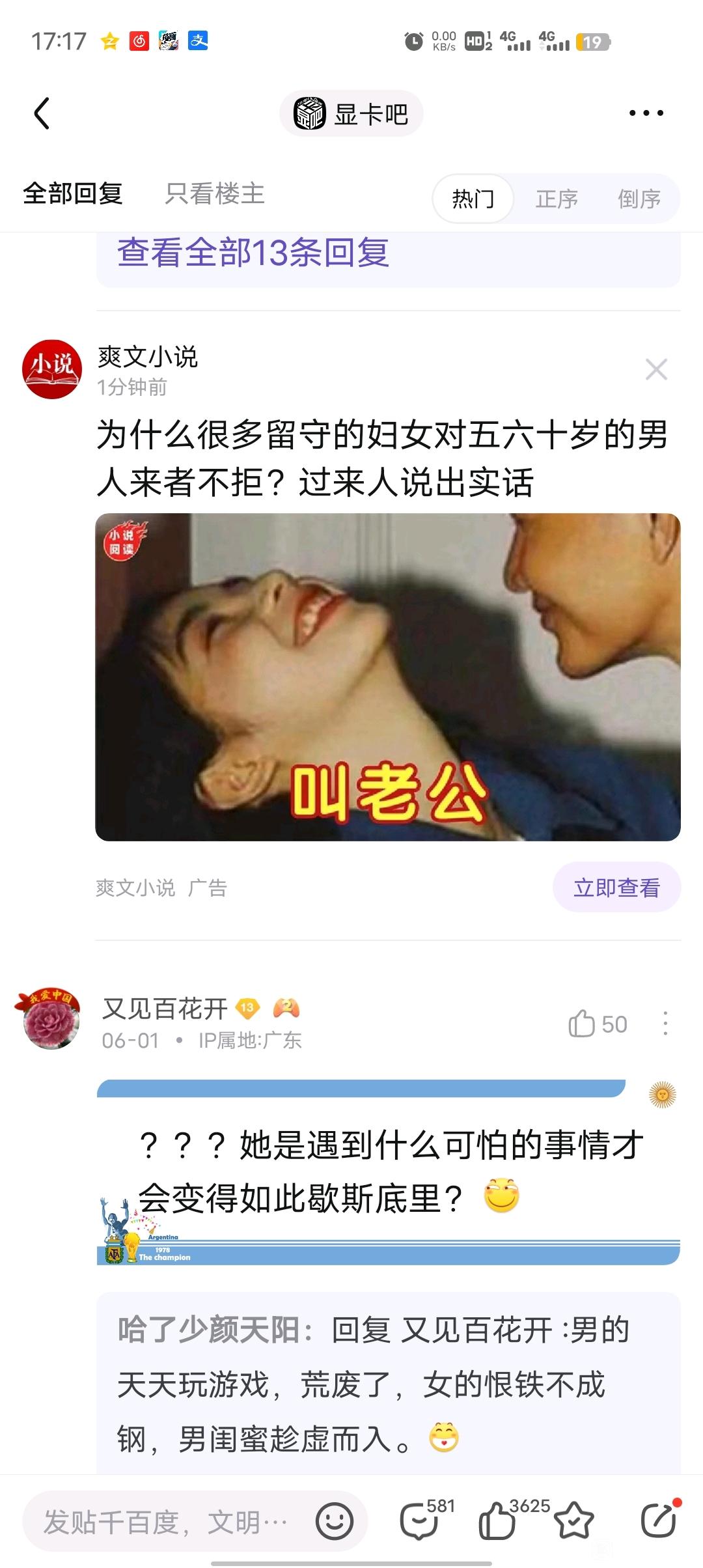This screenshot has height=1568, width=703.
Task: Open the 爽文小说 ad image
Action: tap(388, 677)
